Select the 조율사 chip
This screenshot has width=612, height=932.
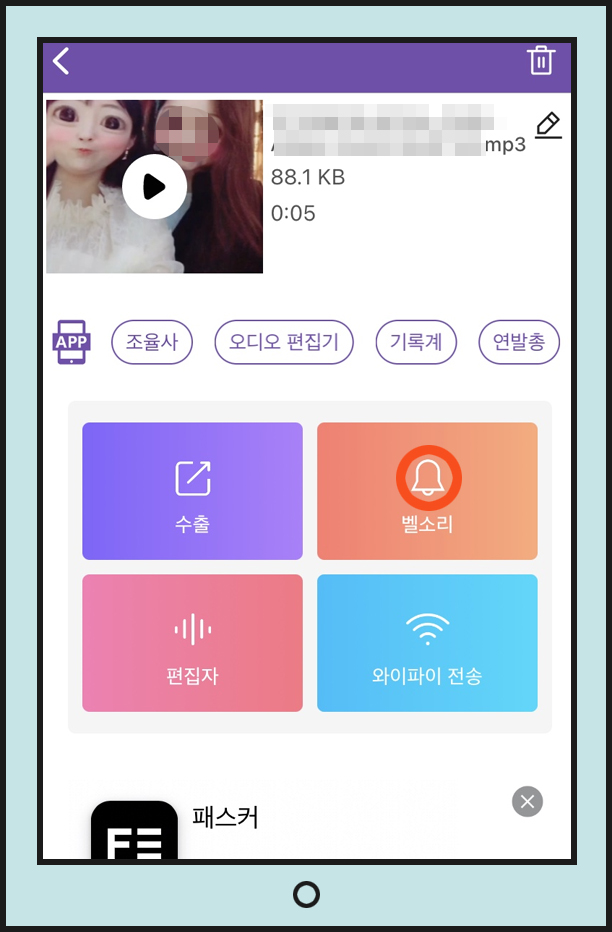click(x=152, y=342)
